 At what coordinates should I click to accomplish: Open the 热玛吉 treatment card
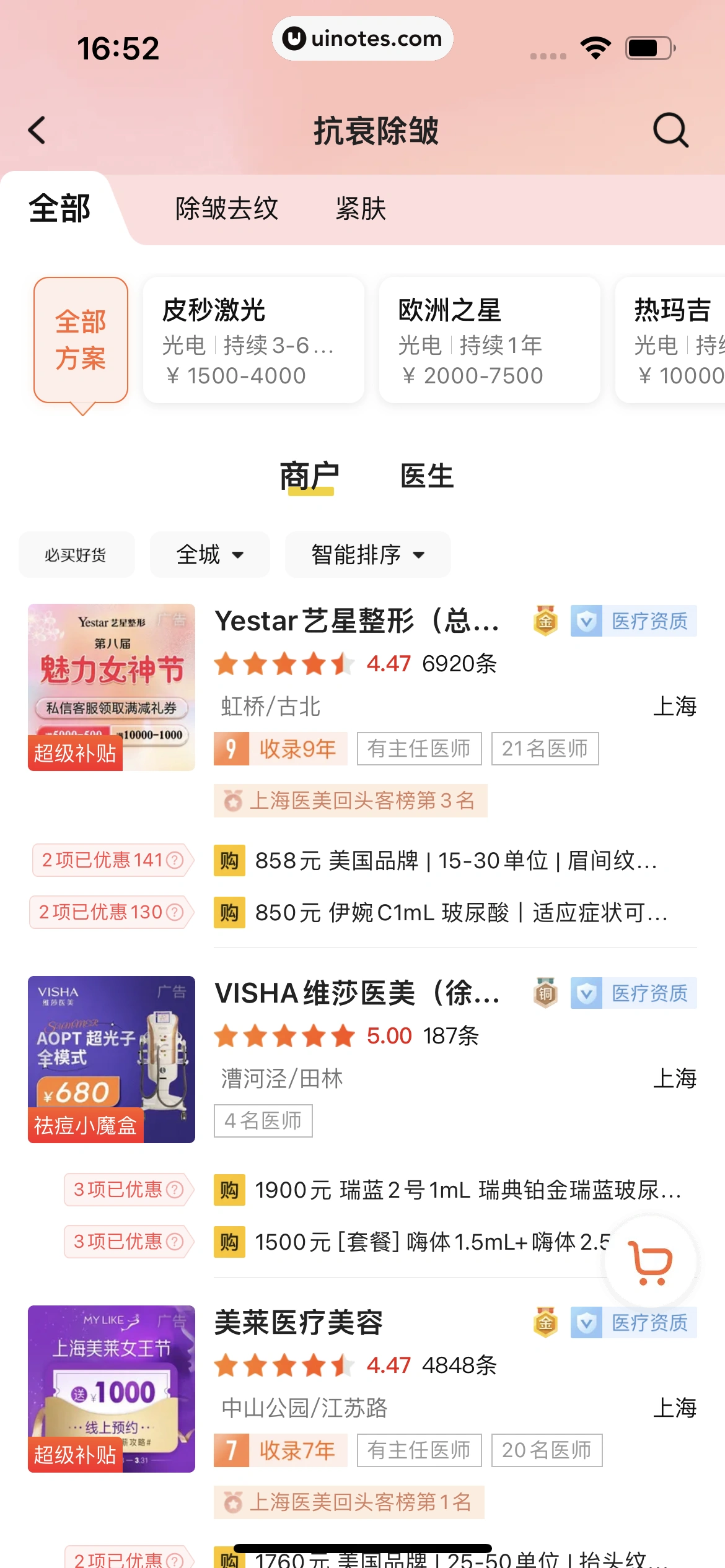point(672,341)
